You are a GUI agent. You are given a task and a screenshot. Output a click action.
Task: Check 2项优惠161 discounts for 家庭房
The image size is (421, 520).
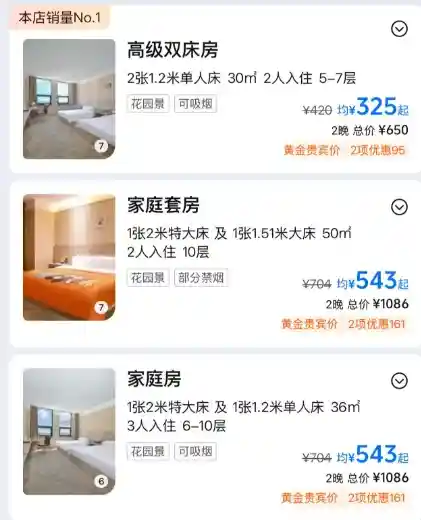[x=377, y=498]
